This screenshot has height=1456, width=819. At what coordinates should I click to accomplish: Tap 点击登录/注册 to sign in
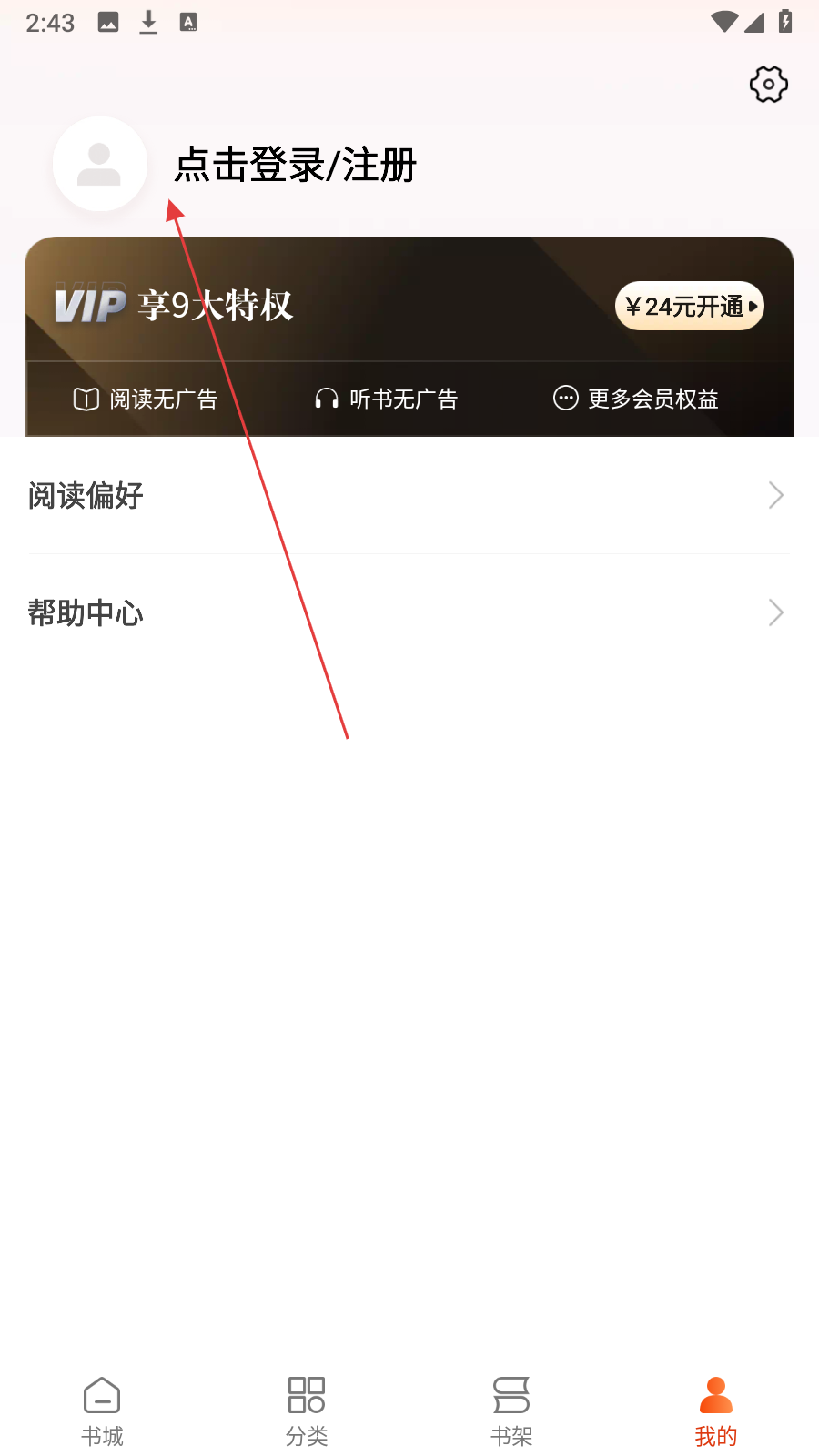click(295, 166)
